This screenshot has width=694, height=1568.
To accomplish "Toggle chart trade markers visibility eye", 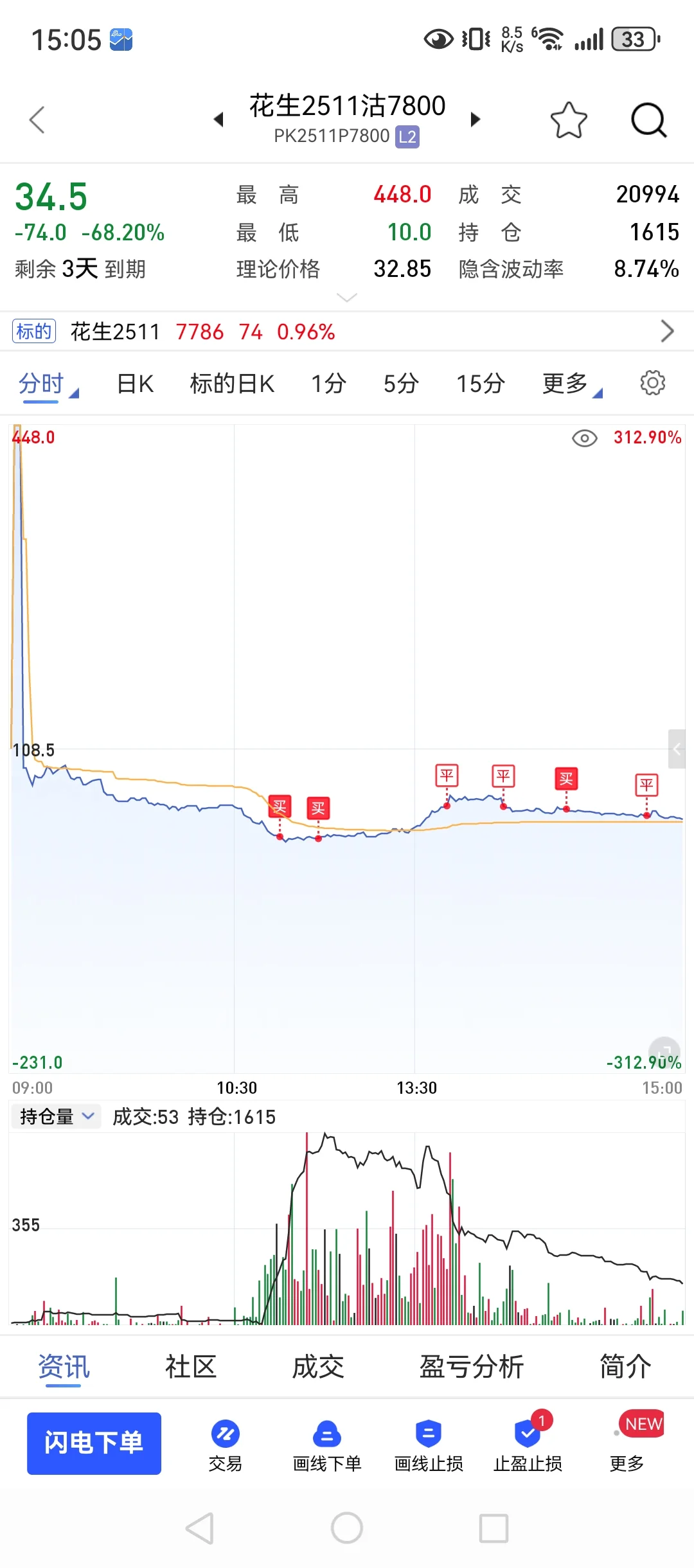I will (584, 438).
